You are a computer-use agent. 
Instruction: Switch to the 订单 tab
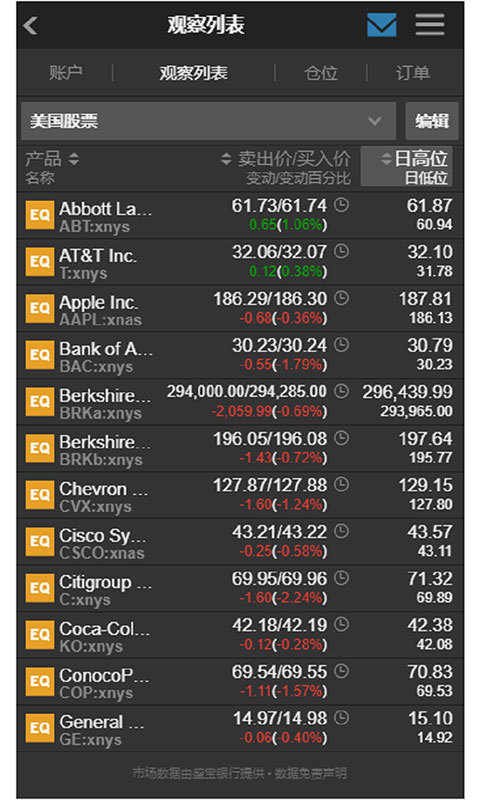413,72
